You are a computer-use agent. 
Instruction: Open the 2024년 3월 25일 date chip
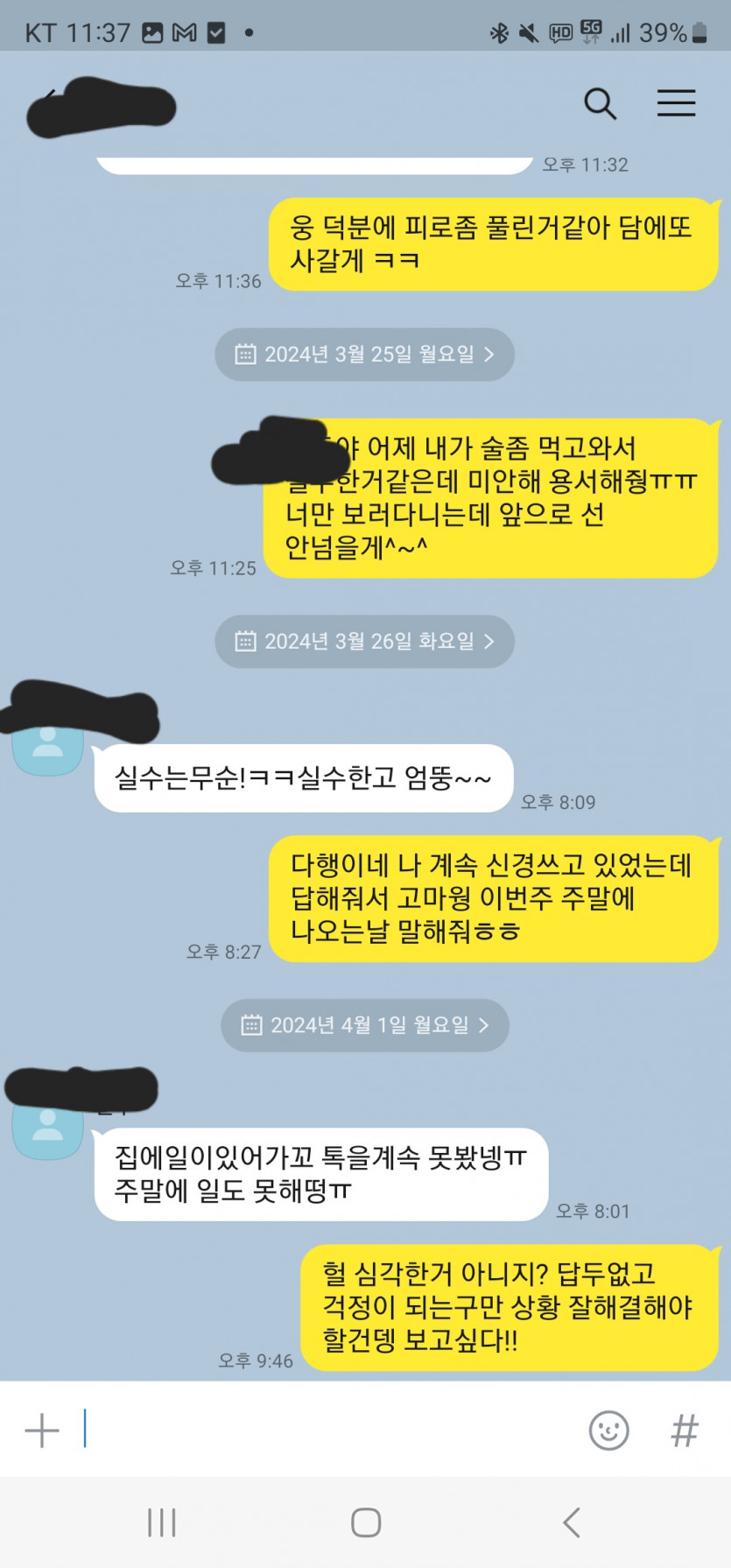(364, 355)
